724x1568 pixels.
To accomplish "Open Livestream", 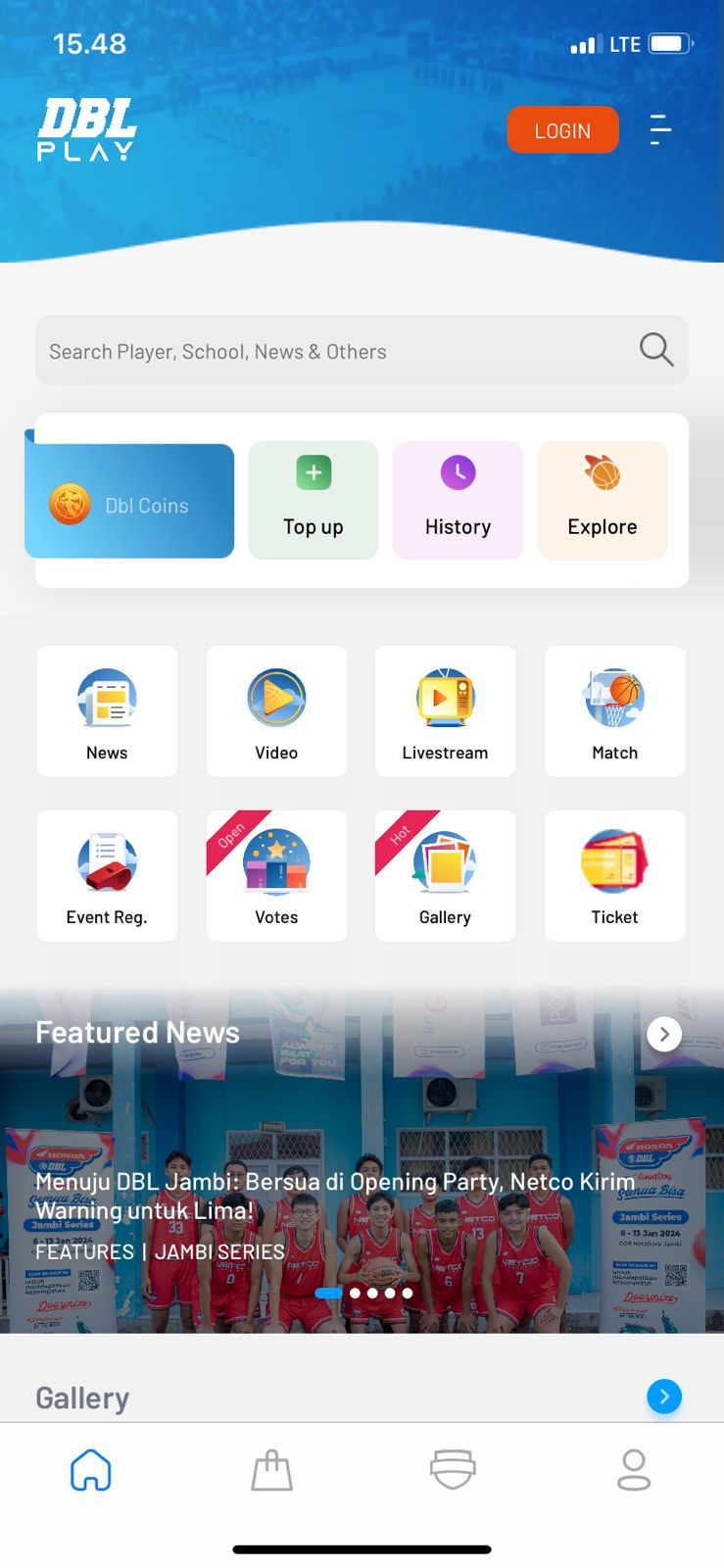I will pos(445,711).
